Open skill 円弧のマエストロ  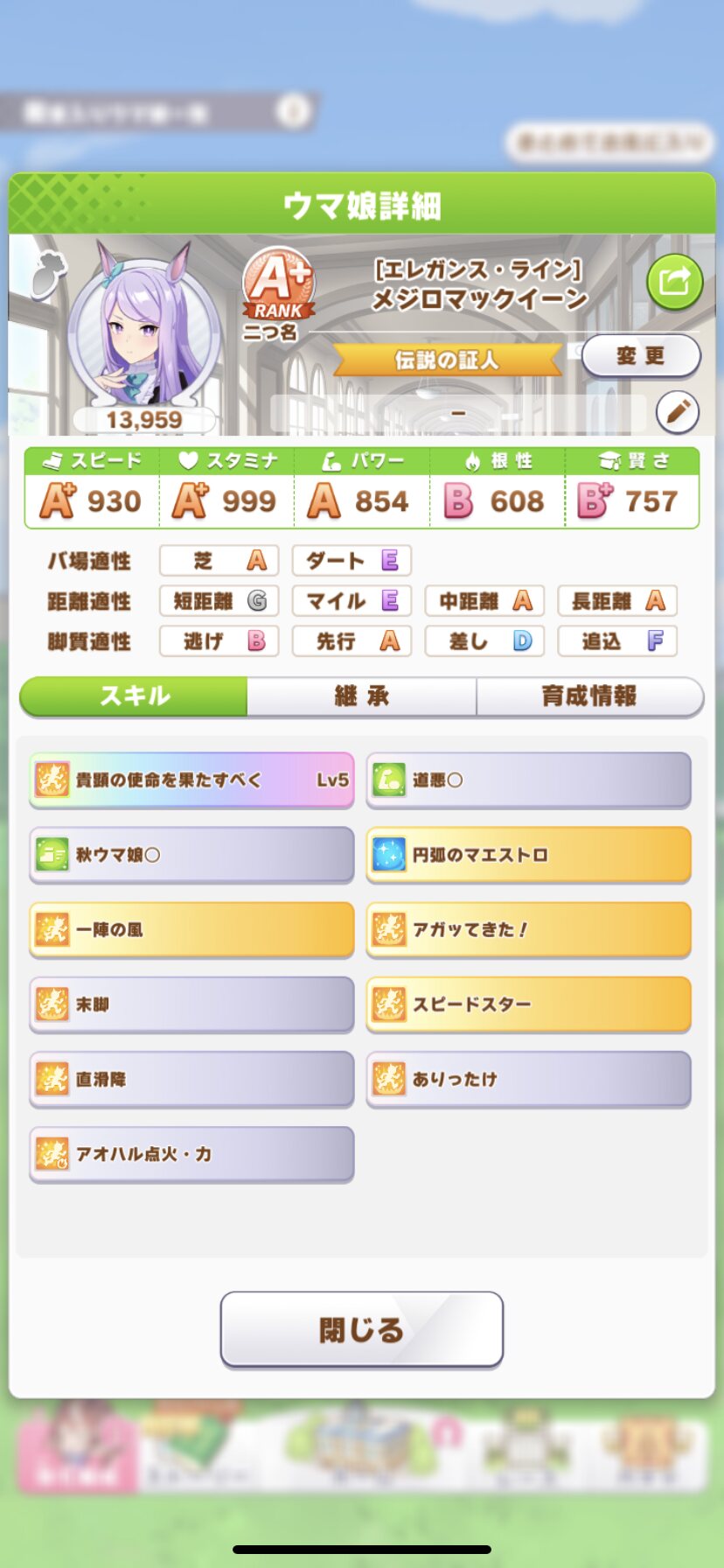528,855
